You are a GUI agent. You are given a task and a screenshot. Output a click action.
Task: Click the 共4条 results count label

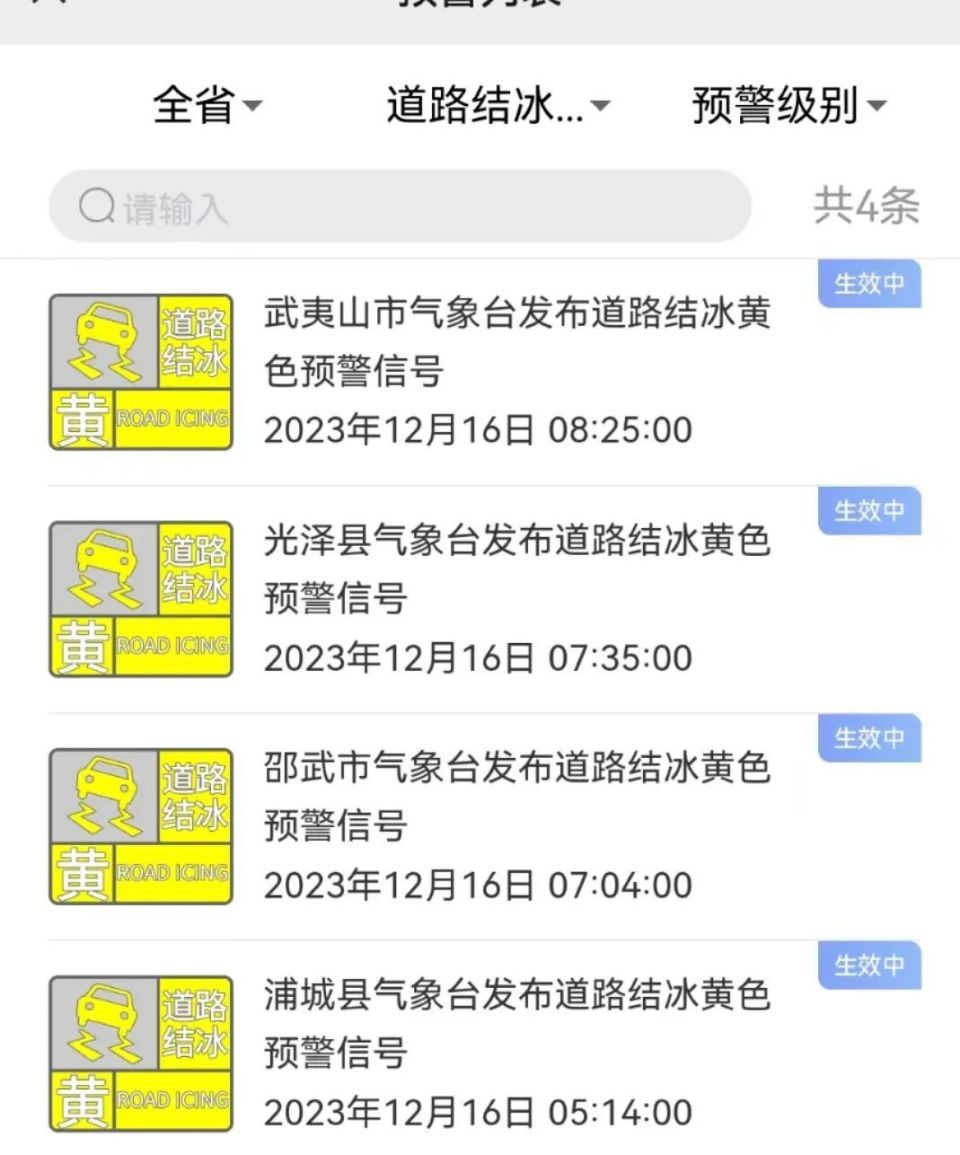click(868, 205)
